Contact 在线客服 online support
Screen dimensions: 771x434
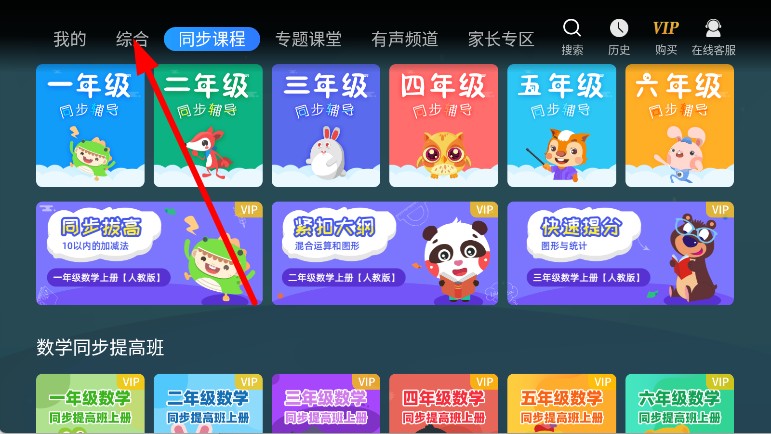(x=713, y=34)
